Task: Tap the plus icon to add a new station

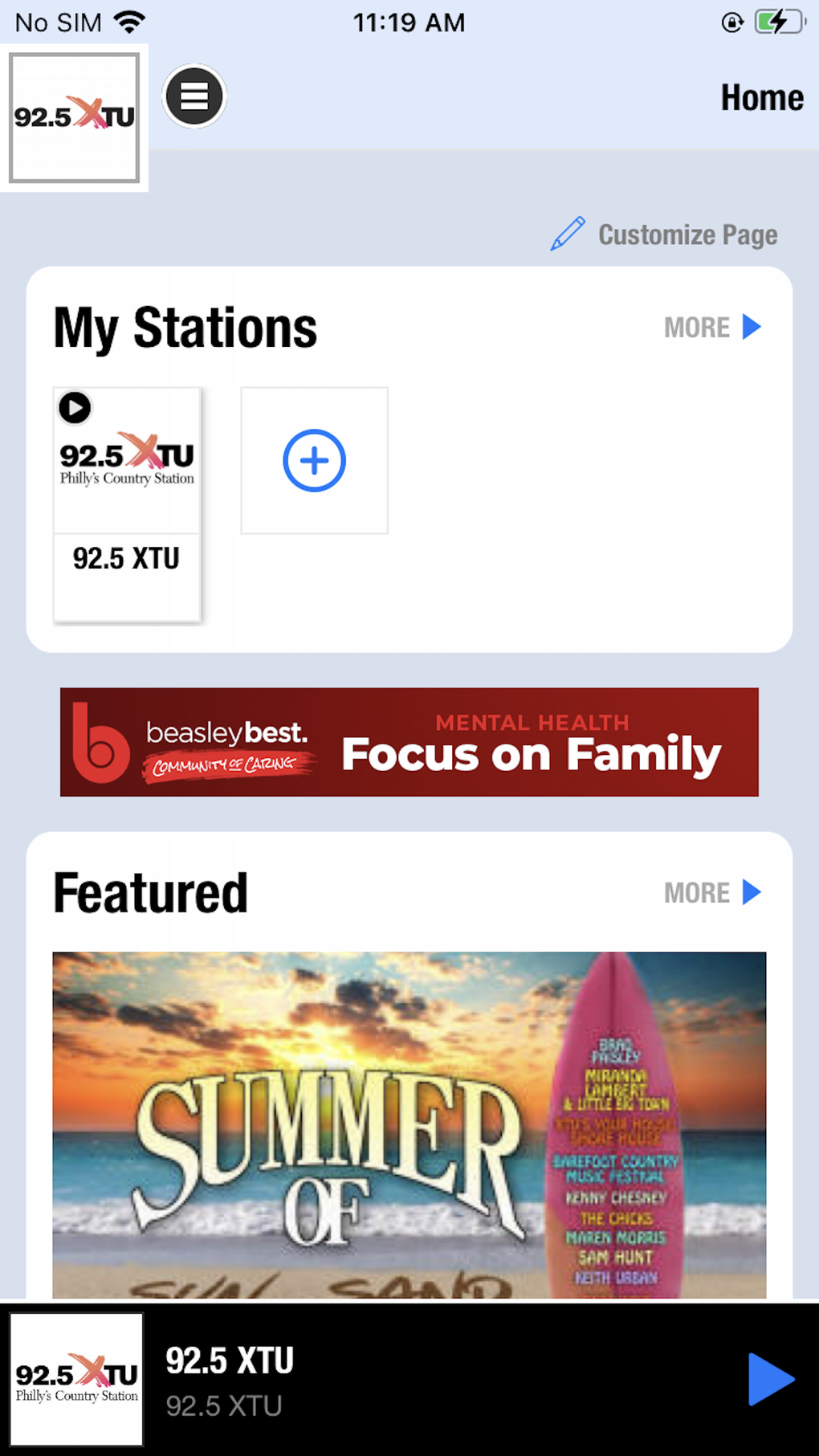Action: [314, 459]
